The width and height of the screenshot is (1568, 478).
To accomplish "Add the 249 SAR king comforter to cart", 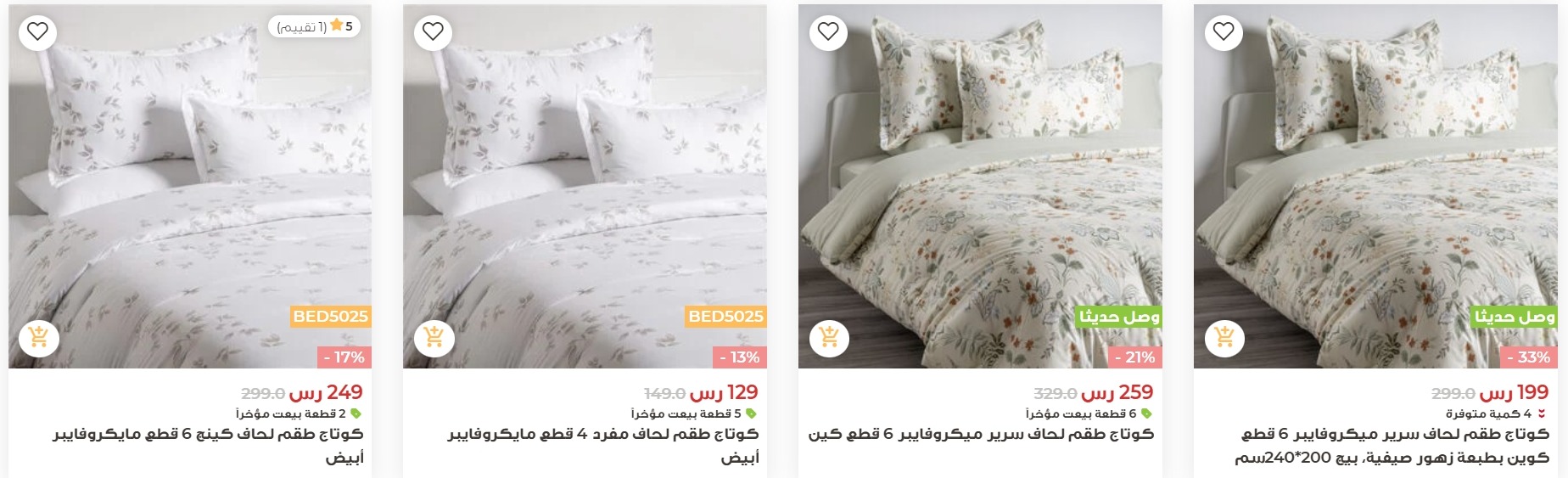I will click(38, 338).
